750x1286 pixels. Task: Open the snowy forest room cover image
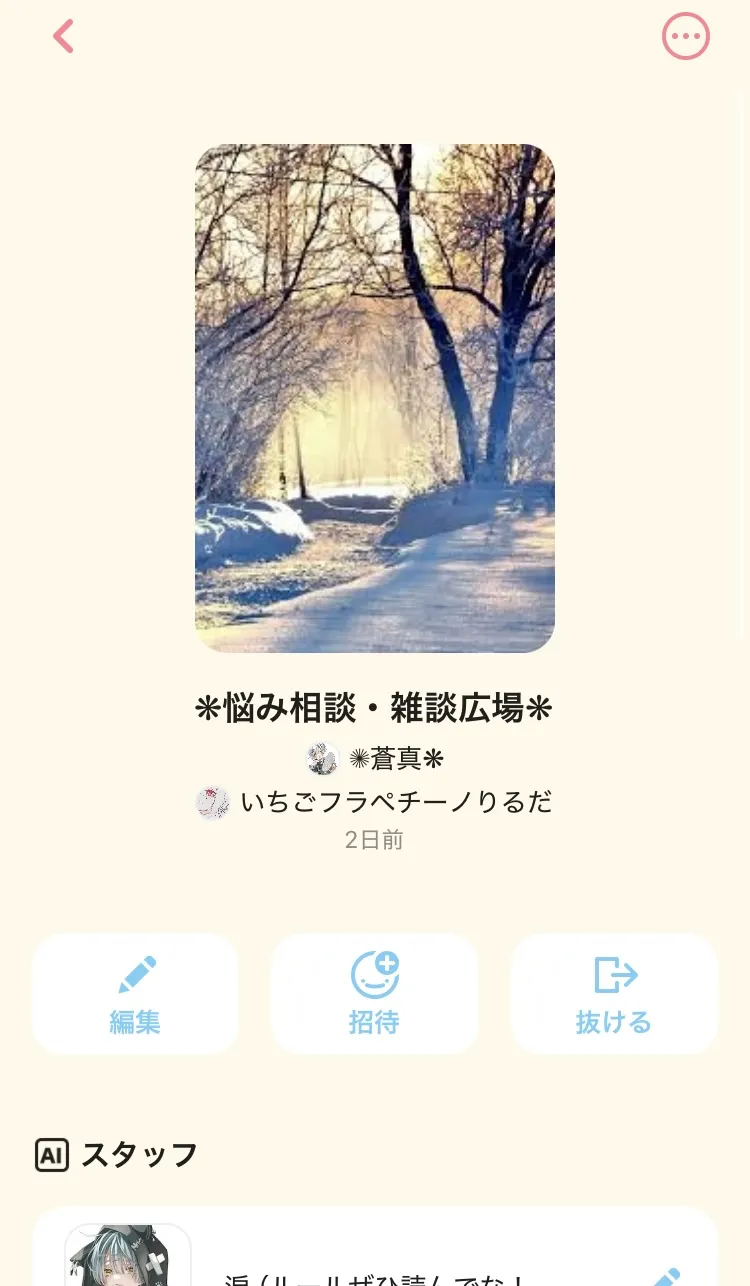[375, 398]
